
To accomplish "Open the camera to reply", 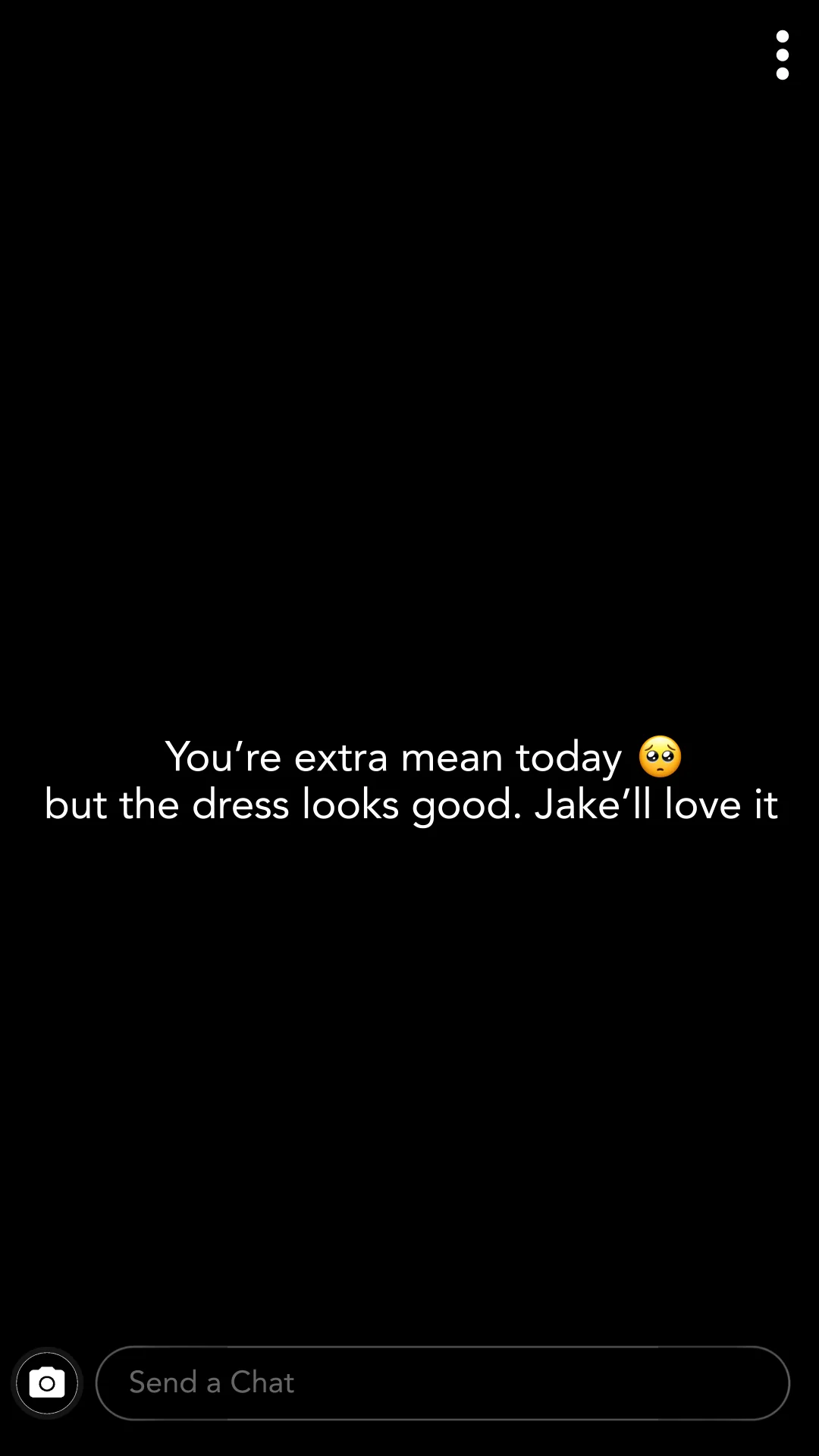I will 47,1383.
